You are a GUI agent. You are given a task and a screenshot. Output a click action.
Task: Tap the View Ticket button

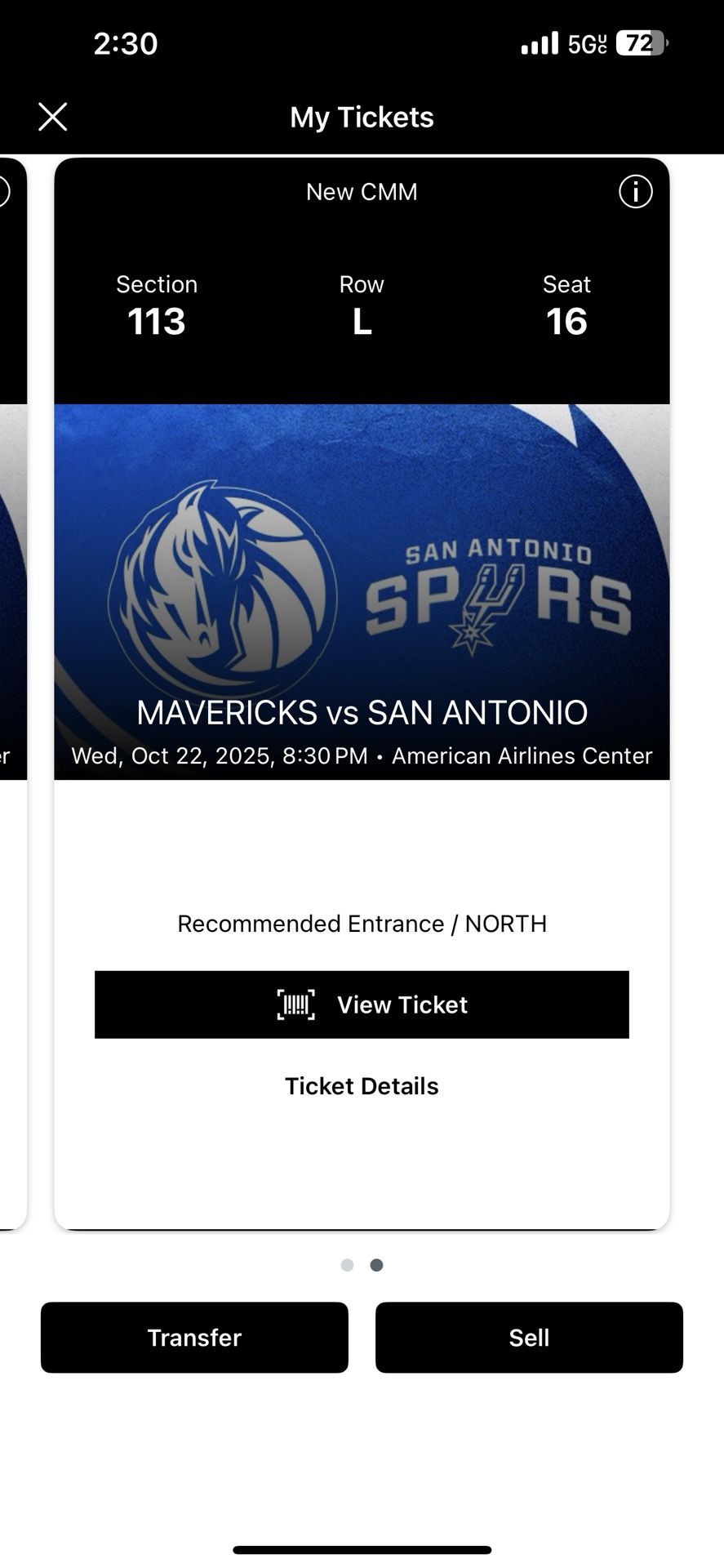(362, 1005)
